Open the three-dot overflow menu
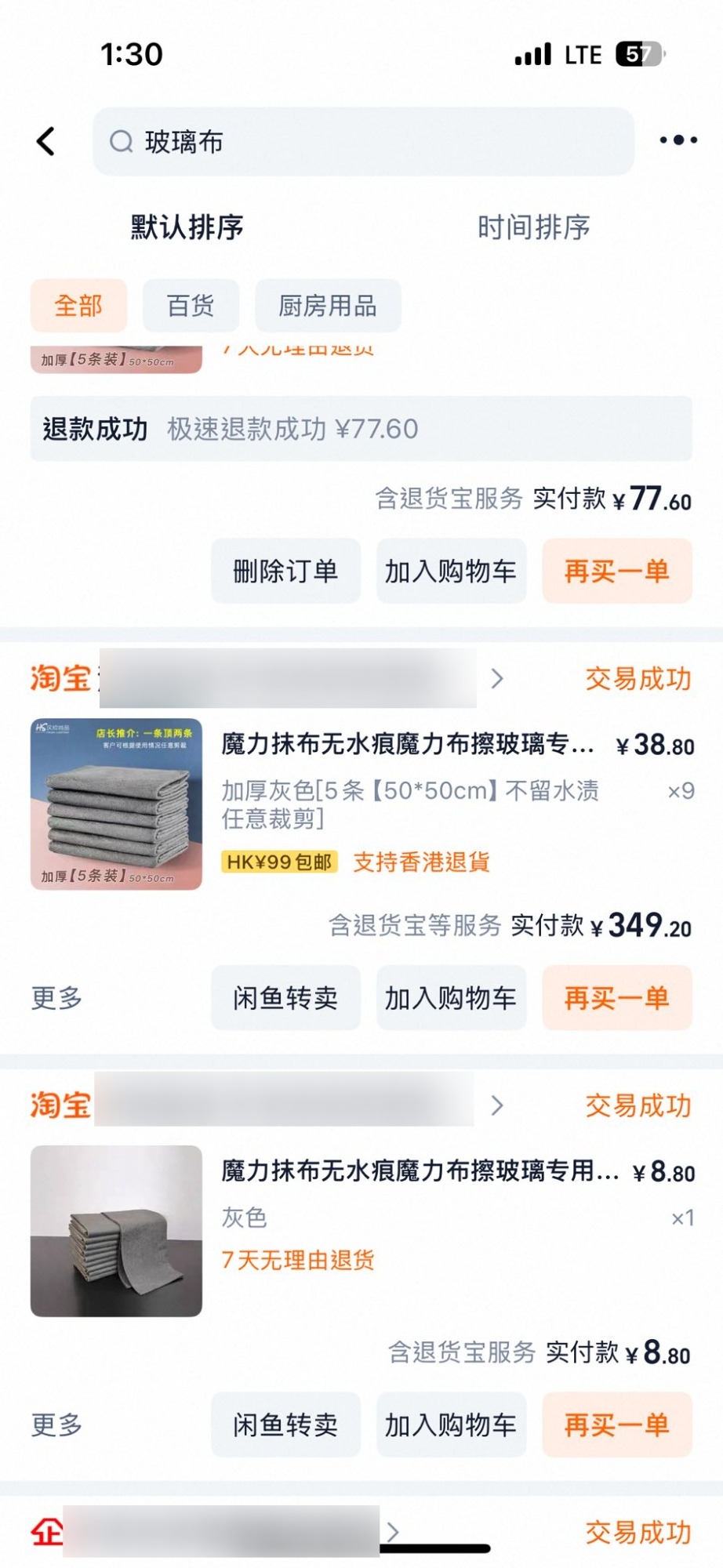This screenshot has height=1568, width=723. pyautogui.click(x=678, y=140)
